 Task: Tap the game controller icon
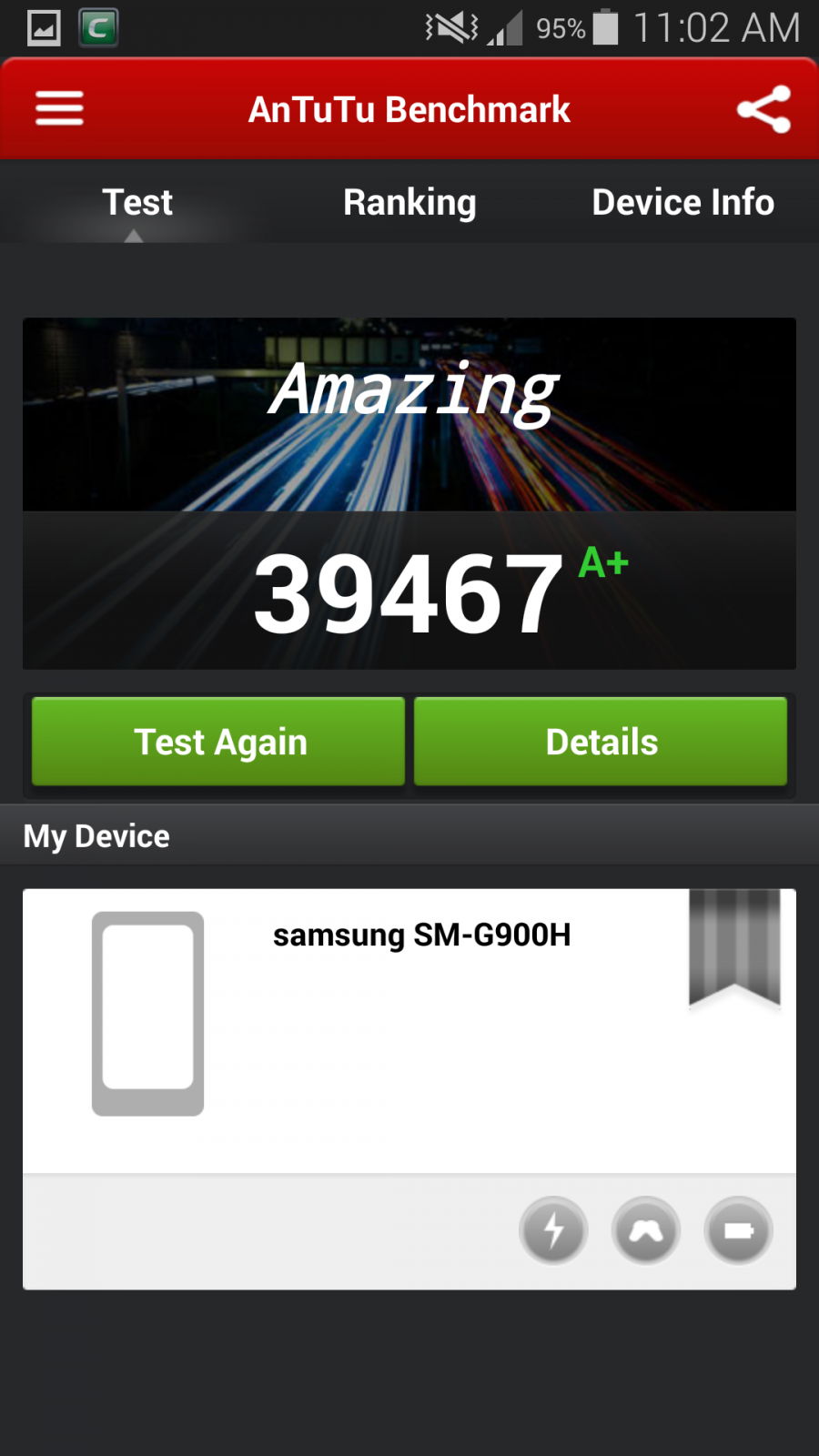646,1231
